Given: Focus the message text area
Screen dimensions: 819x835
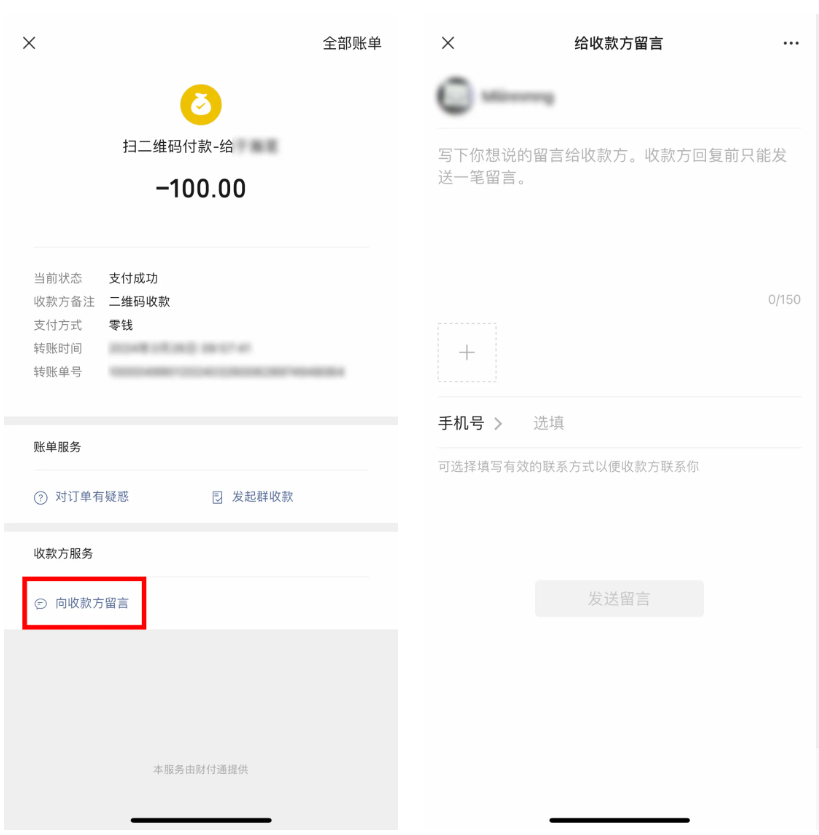Looking at the screenshot, I should click(x=618, y=210).
